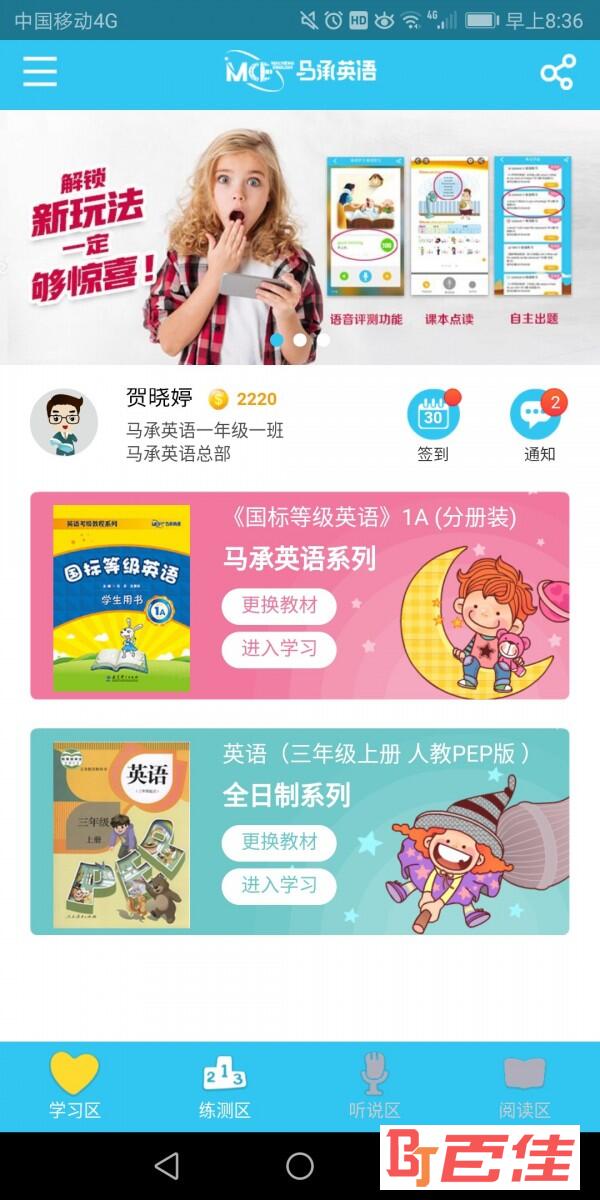Tap 进入学习 under 马承英语系列
The image size is (600, 1200).
(279, 648)
